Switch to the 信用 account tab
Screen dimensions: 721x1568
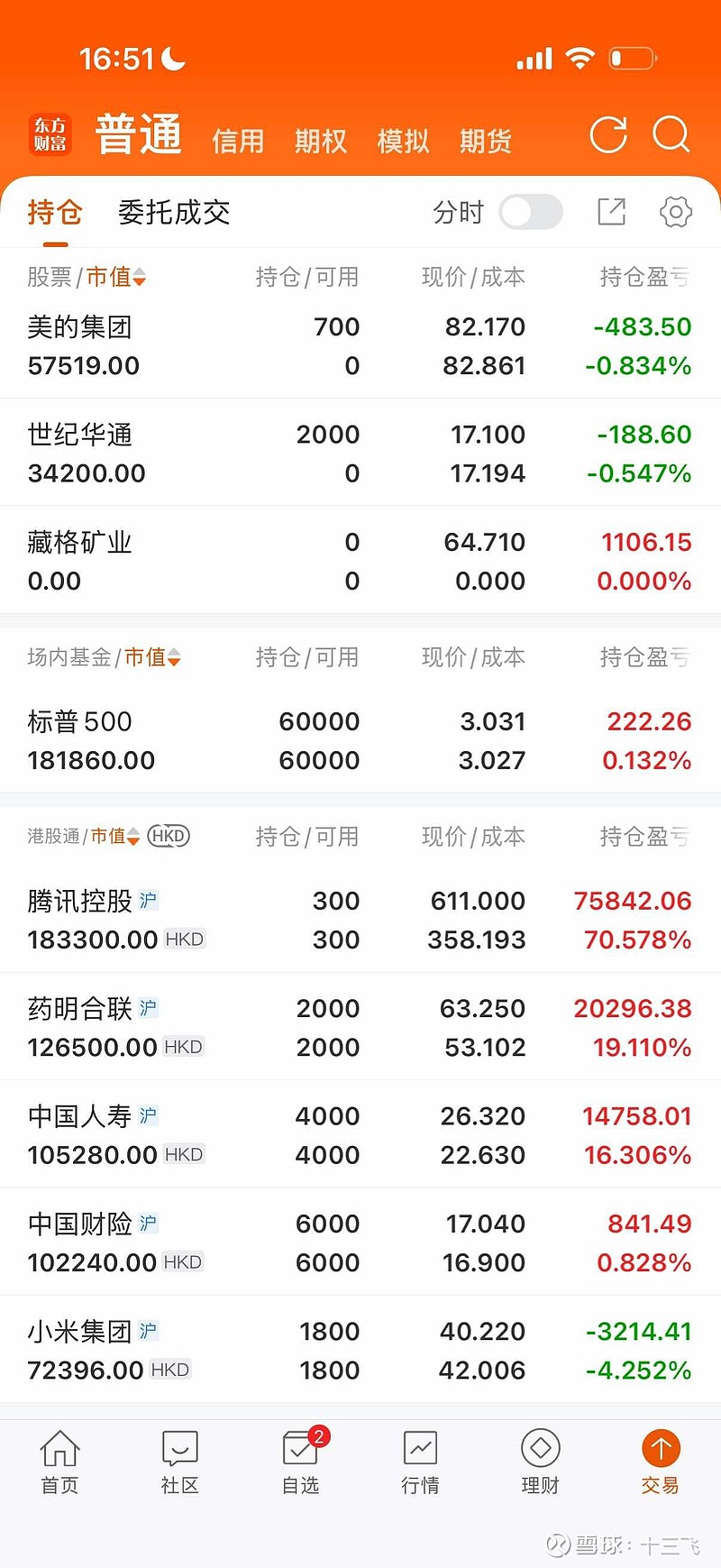click(x=237, y=140)
